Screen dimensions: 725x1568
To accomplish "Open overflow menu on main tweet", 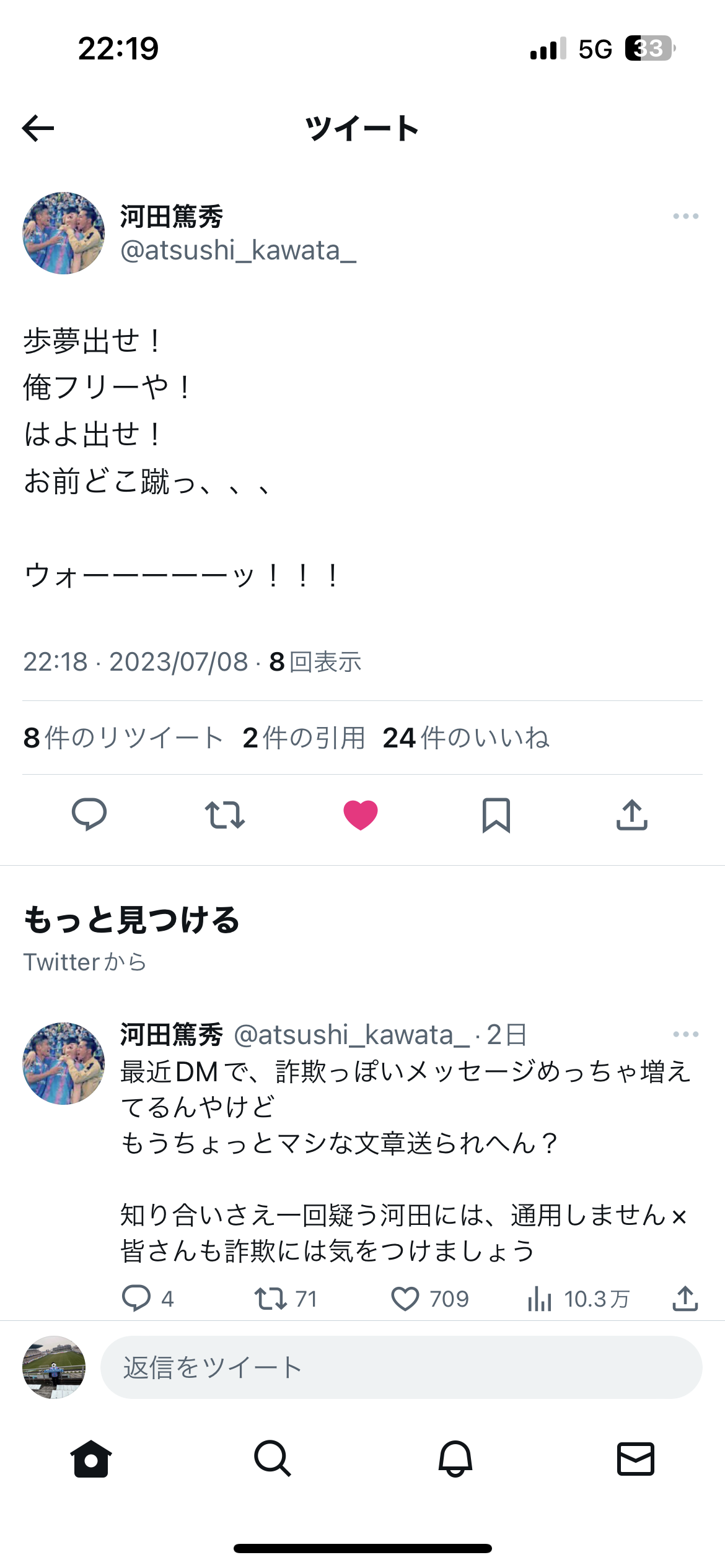I will pyautogui.click(x=685, y=216).
